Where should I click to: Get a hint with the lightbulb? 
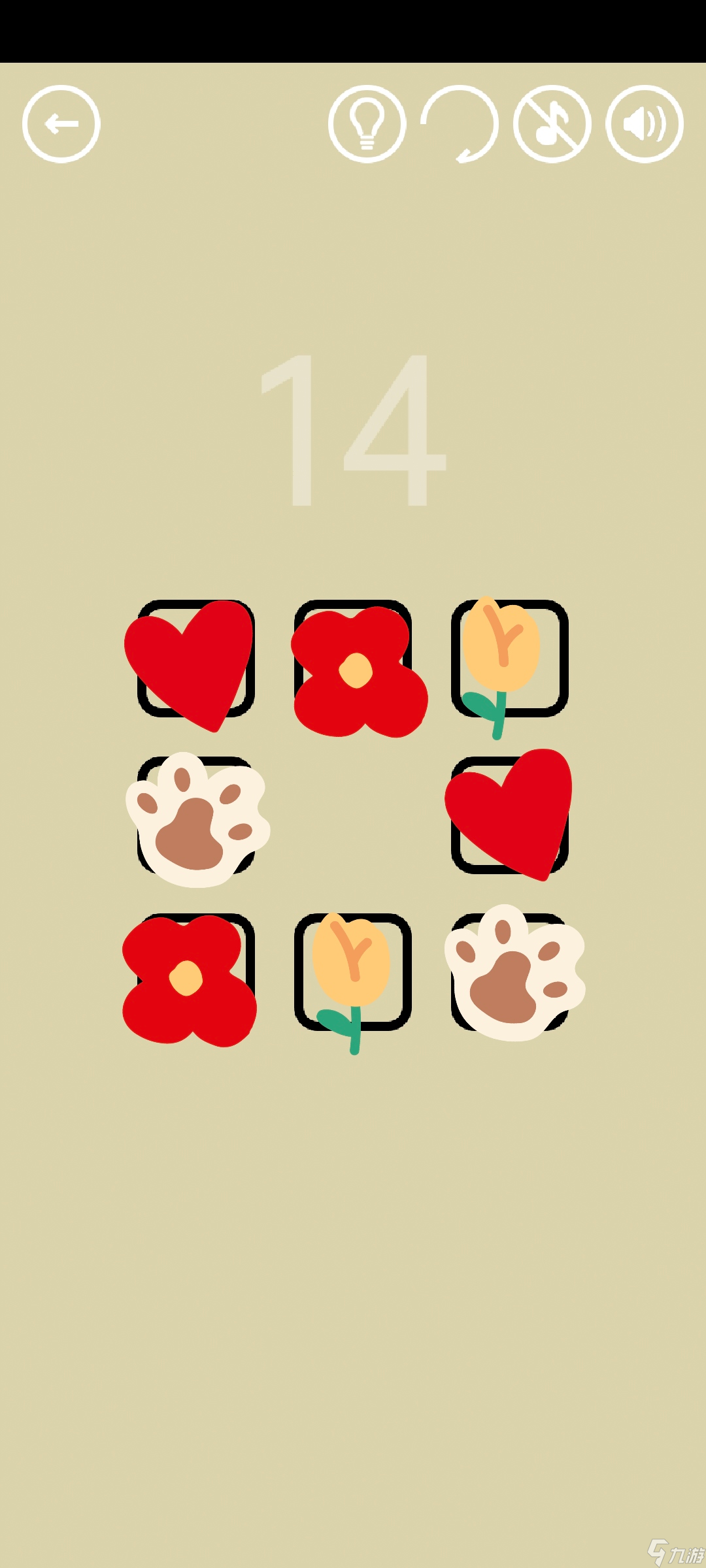[367, 124]
